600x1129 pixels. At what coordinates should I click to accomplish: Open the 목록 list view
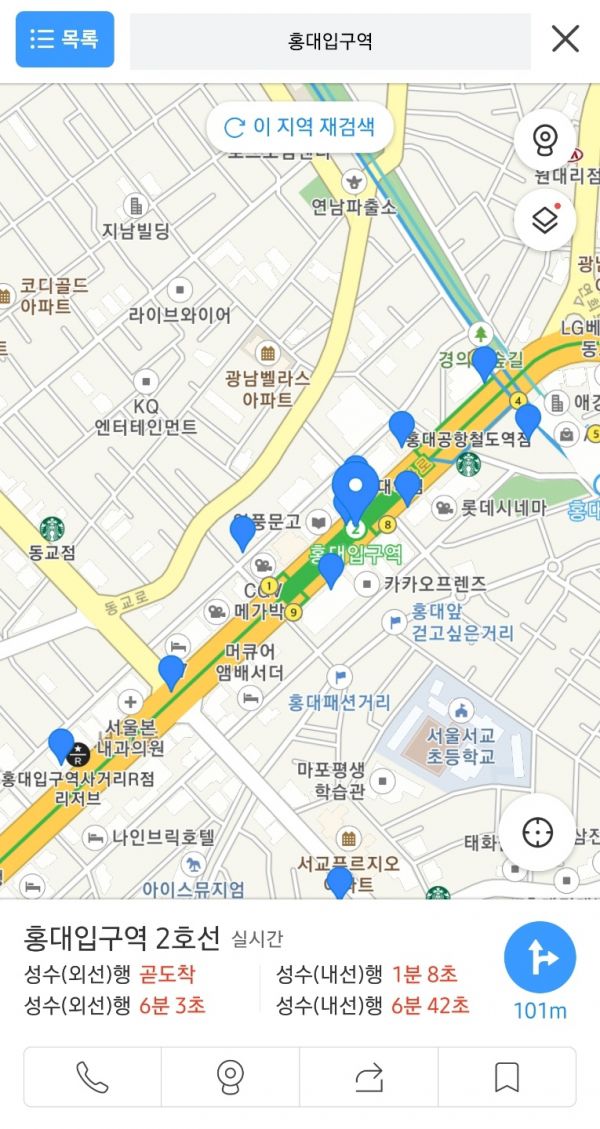coord(65,39)
